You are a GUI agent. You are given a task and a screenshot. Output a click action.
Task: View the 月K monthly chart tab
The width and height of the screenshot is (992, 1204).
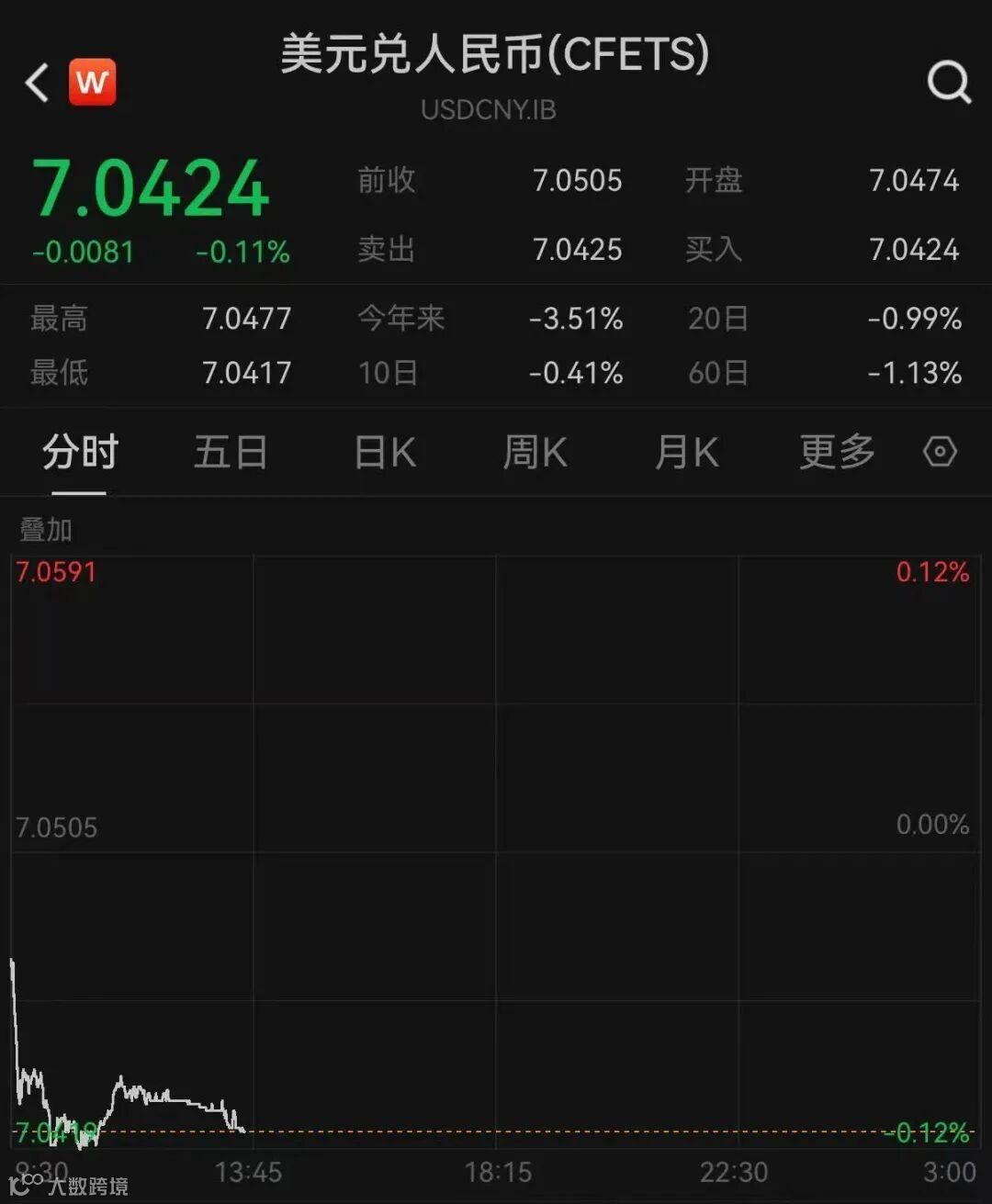click(686, 452)
